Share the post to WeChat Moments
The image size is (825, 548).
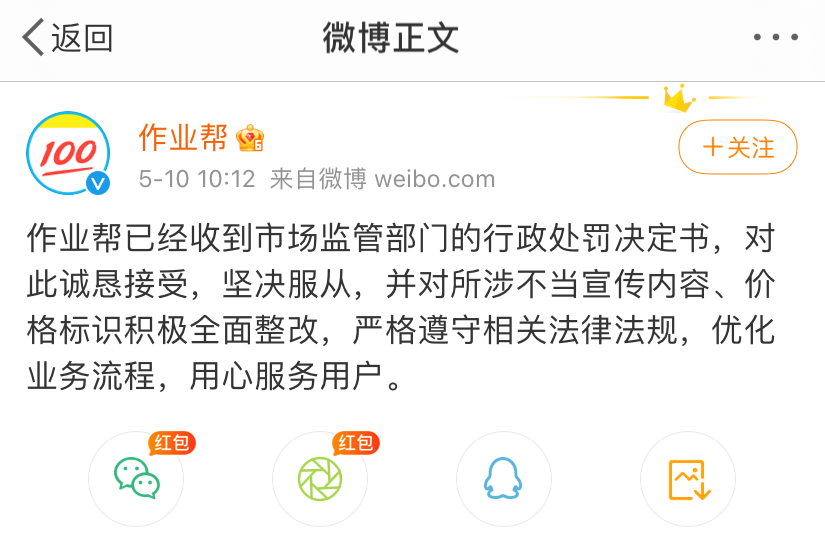pos(320,478)
